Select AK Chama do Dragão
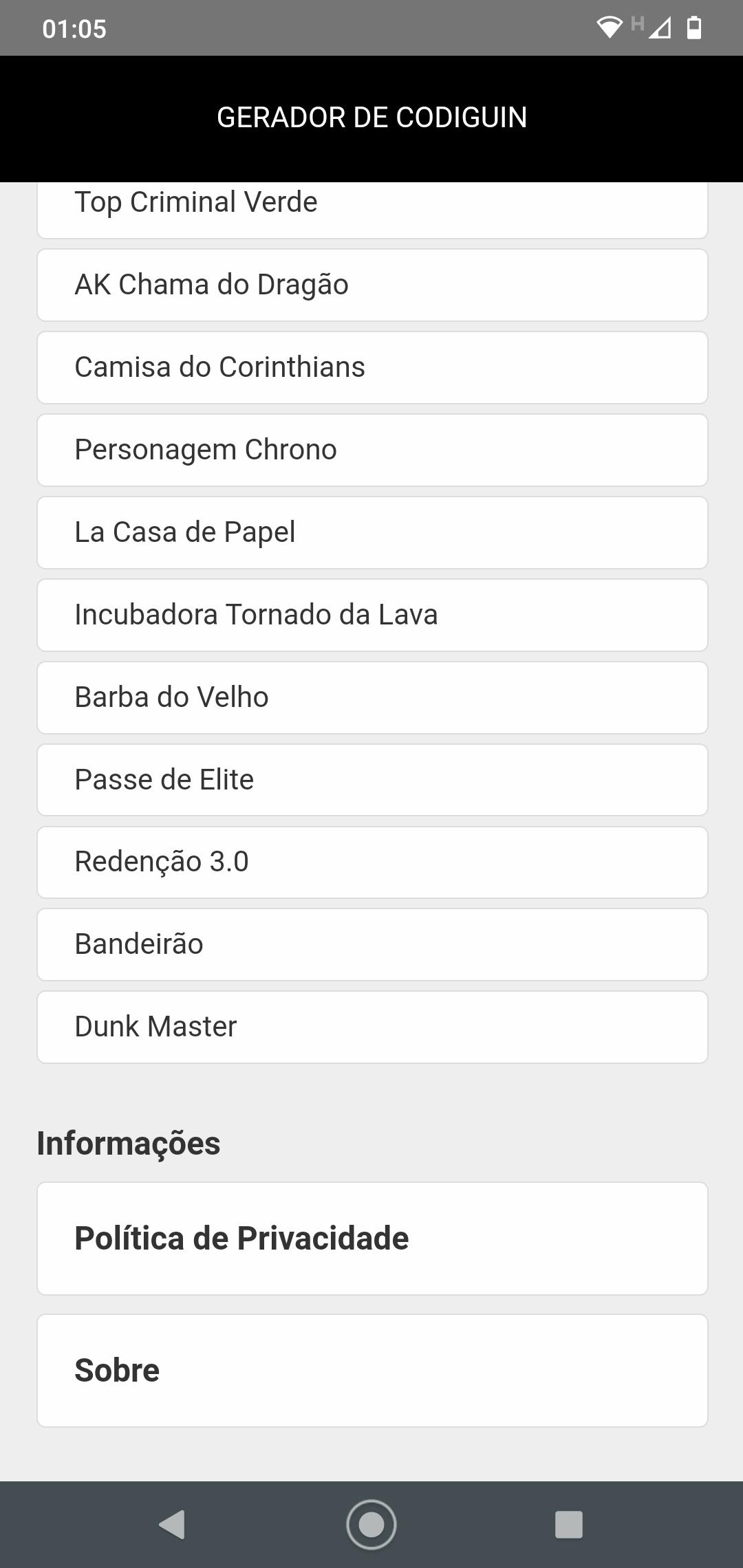This screenshot has width=743, height=1568. (x=372, y=285)
